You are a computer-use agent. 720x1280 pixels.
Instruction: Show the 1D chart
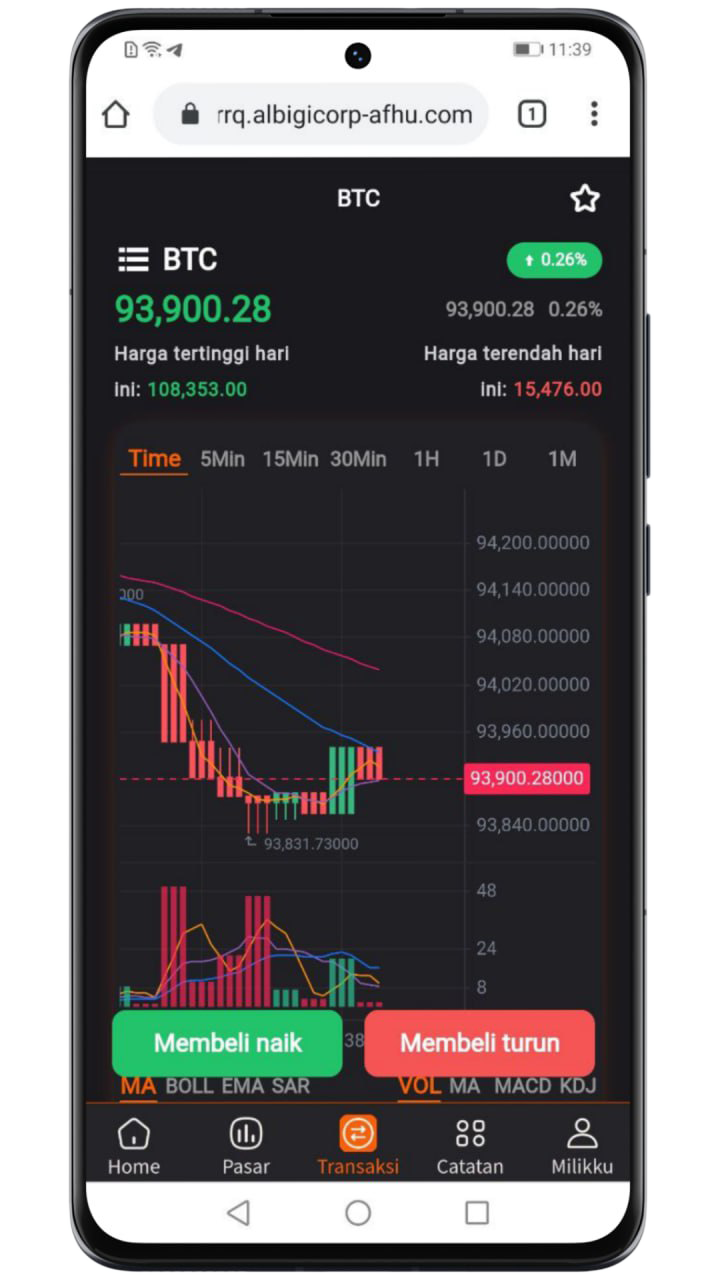pos(494,459)
